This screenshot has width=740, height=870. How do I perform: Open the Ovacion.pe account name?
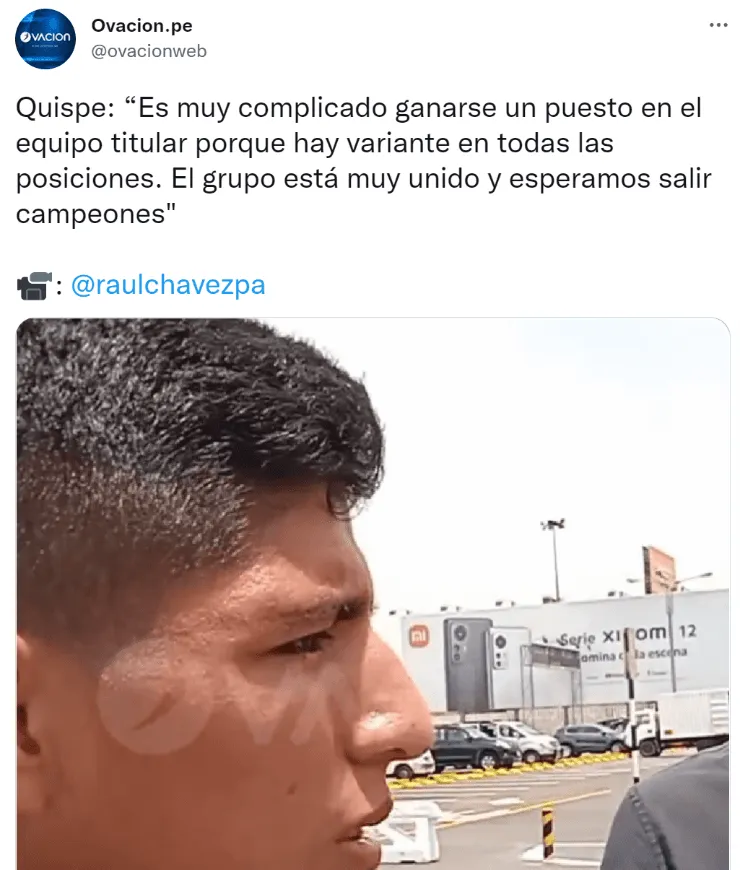pos(142,26)
